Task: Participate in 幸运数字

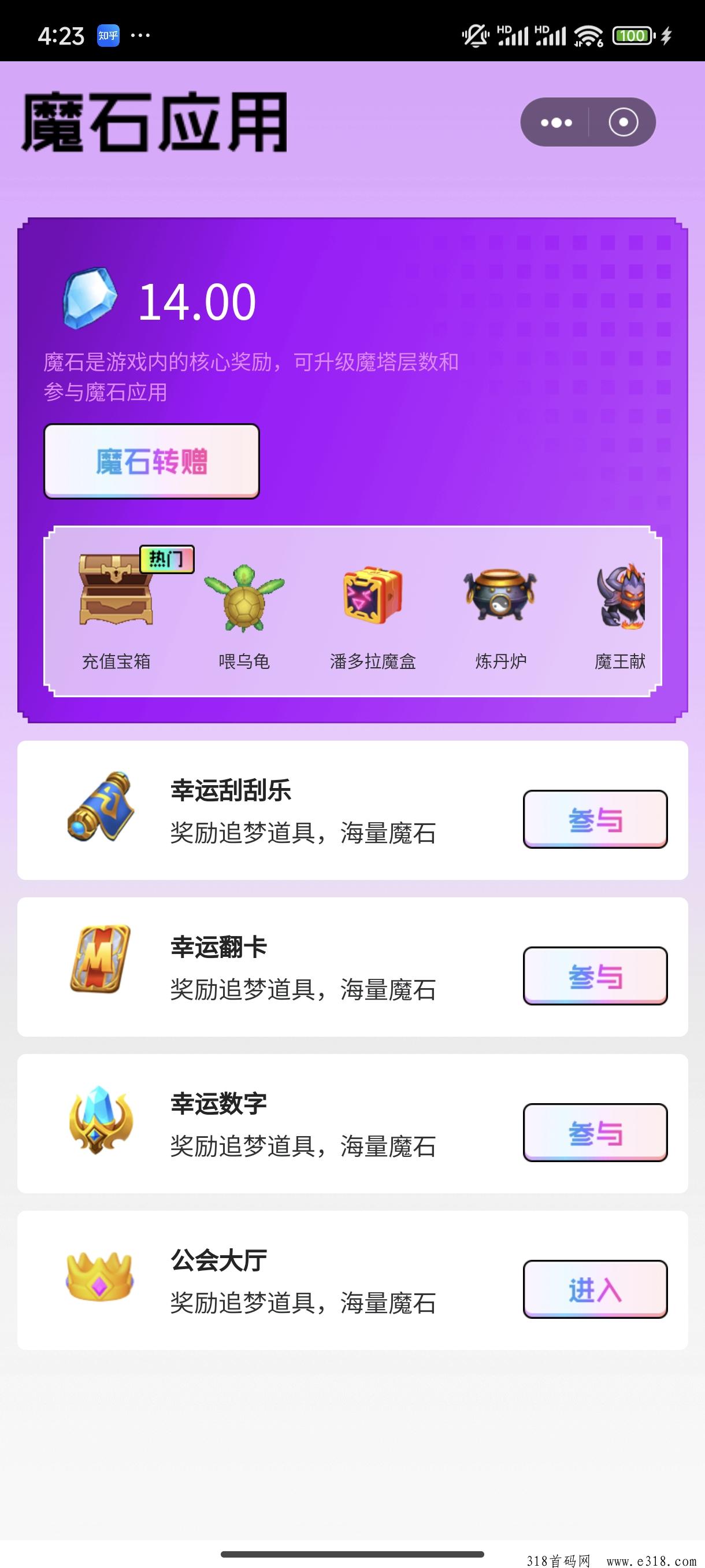Action: tap(595, 1132)
